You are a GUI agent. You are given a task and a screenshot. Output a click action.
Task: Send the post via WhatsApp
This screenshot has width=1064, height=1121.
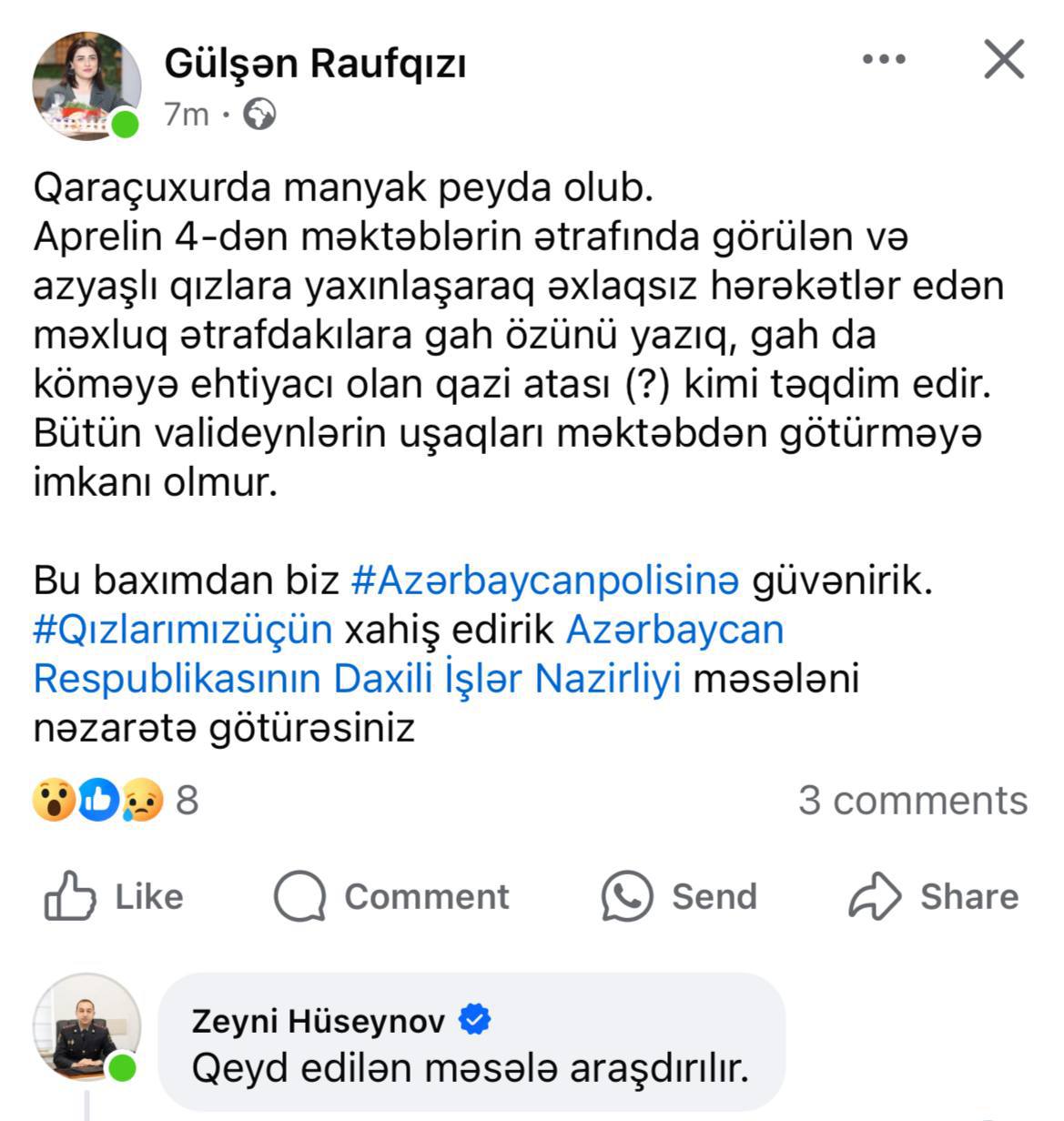[x=679, y=896]
